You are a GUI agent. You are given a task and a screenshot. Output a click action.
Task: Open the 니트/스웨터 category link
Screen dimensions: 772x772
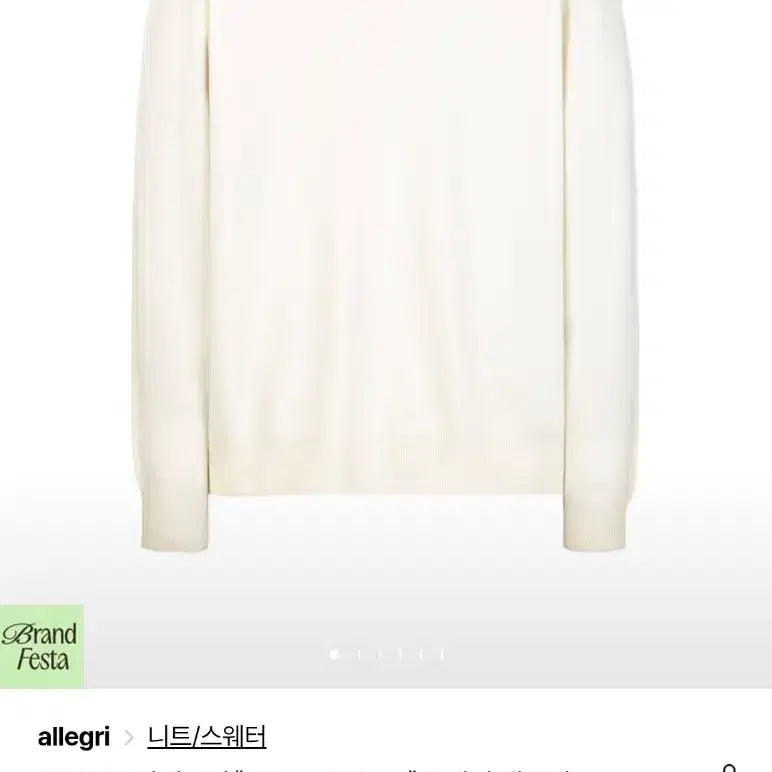coord(206,738)
